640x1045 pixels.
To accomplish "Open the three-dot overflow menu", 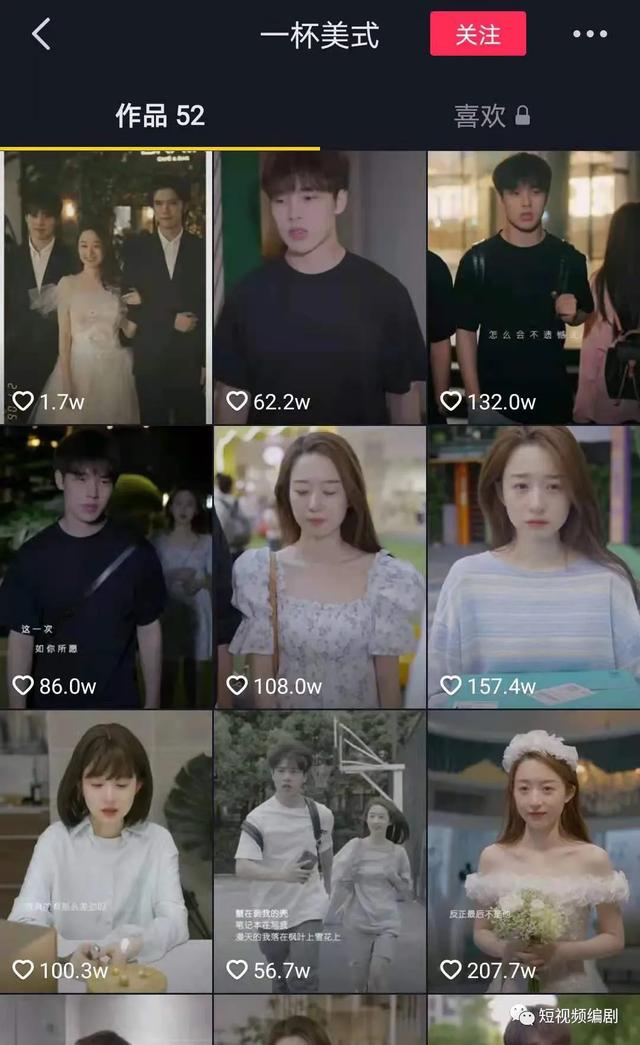I will tap(590, 34).
